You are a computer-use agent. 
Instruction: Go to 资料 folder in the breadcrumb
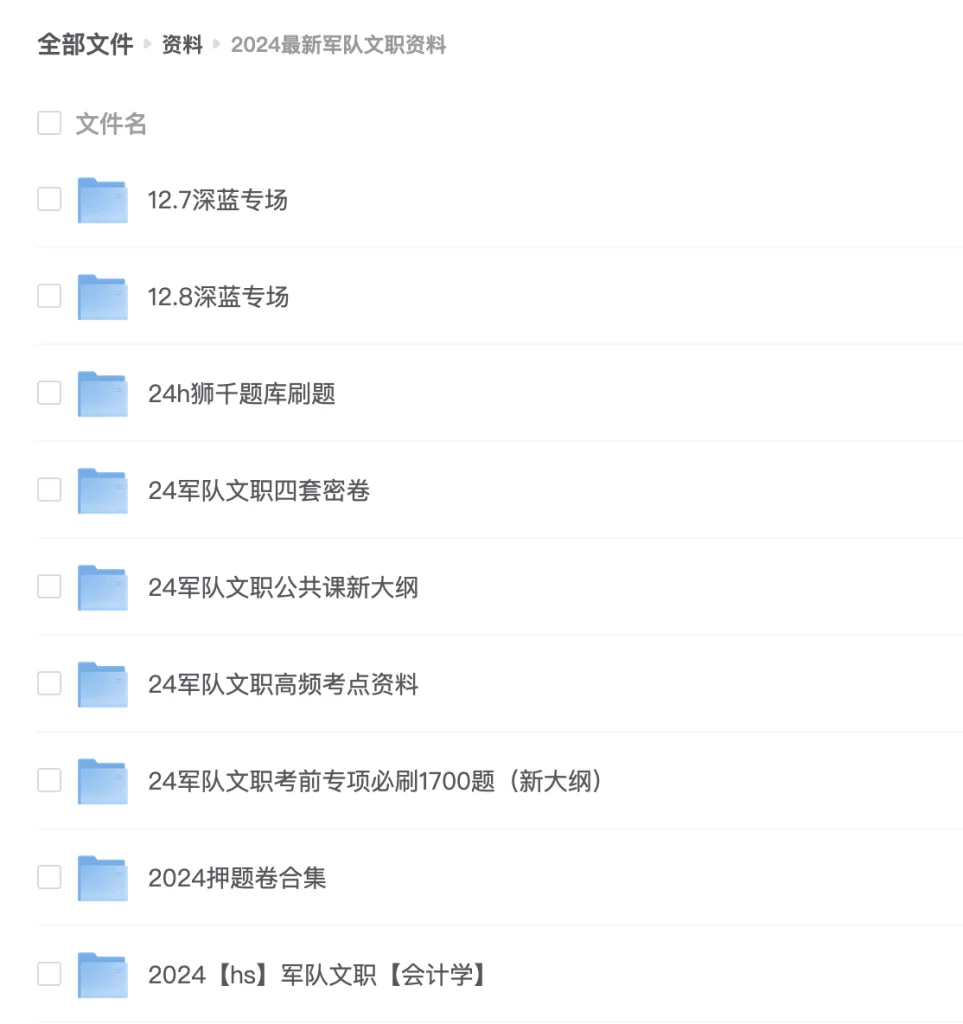click(x=182, y=45)
